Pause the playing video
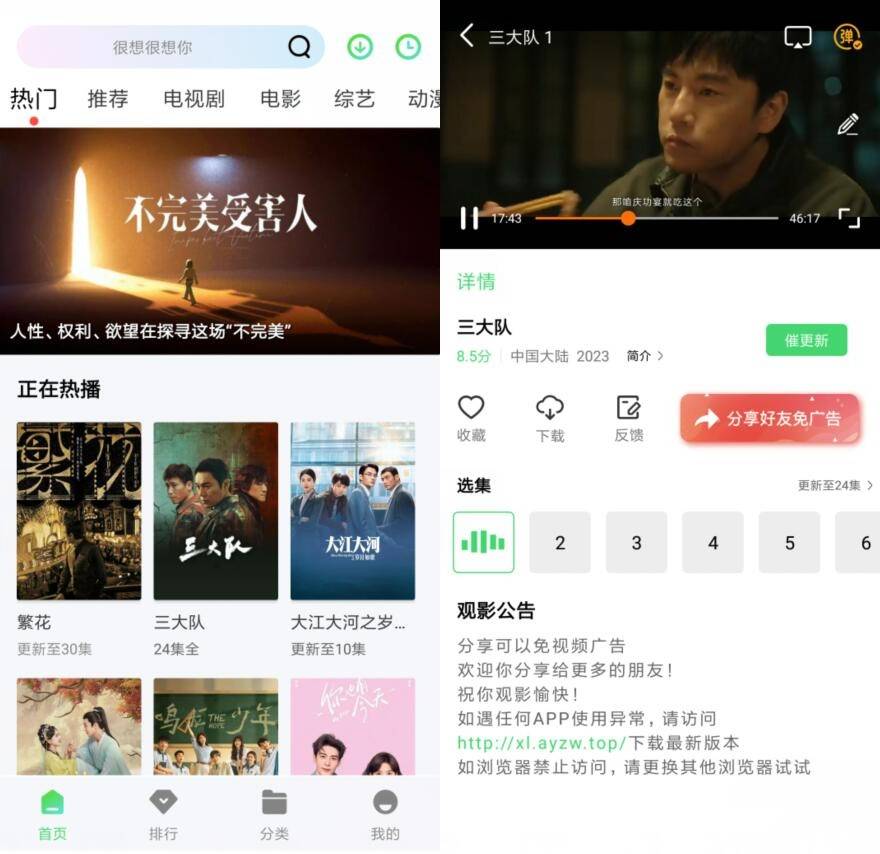This screenshot has height=854, width=880. 469,218
